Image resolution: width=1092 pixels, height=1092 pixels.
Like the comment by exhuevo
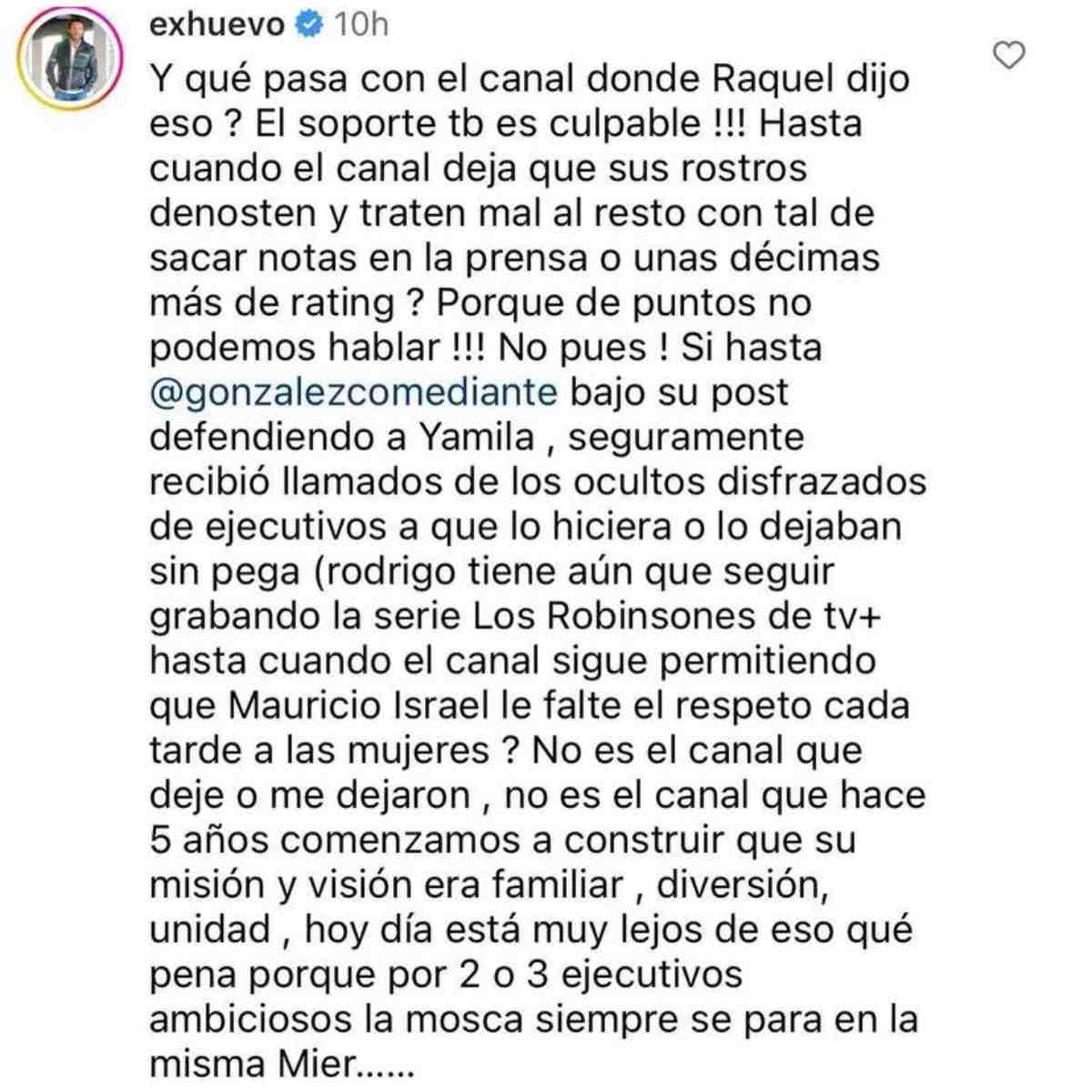point(1008,56)
